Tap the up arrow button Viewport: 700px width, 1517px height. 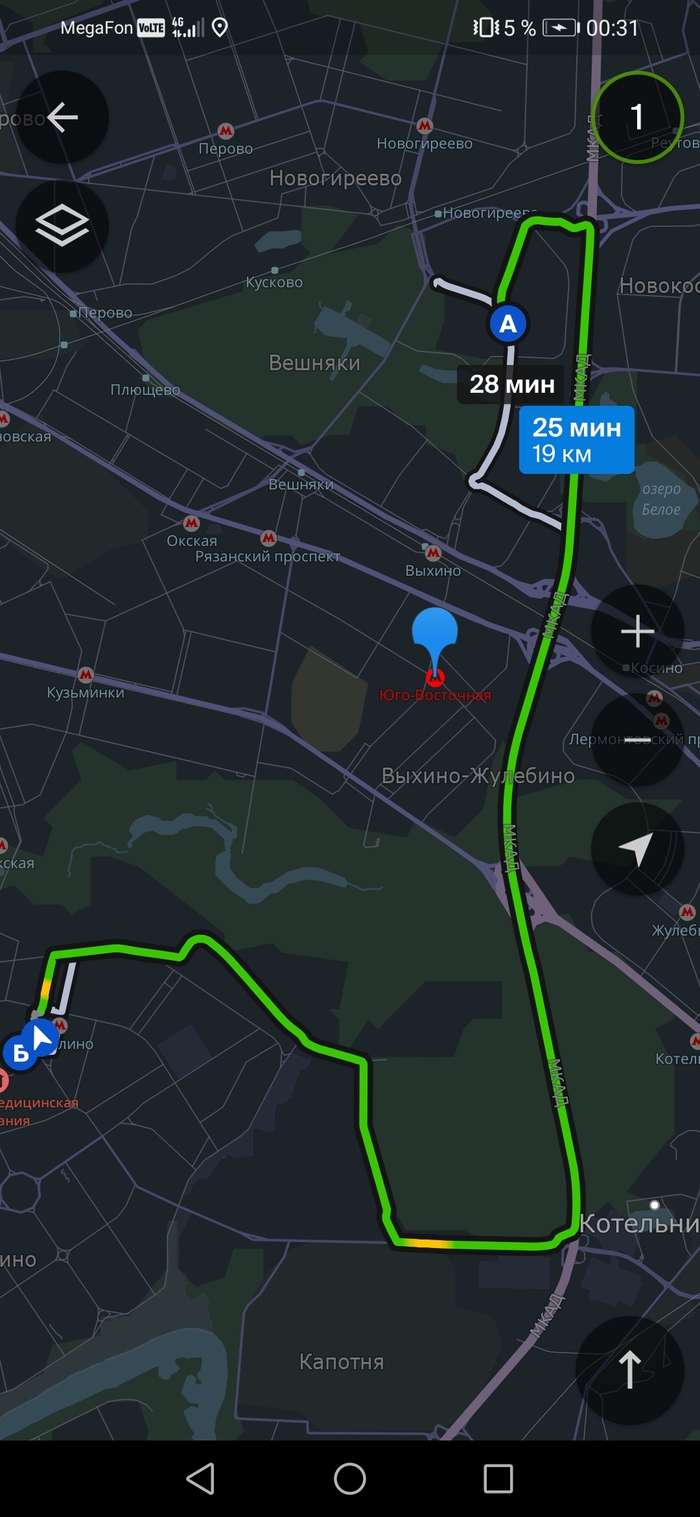click(630, 1370)
